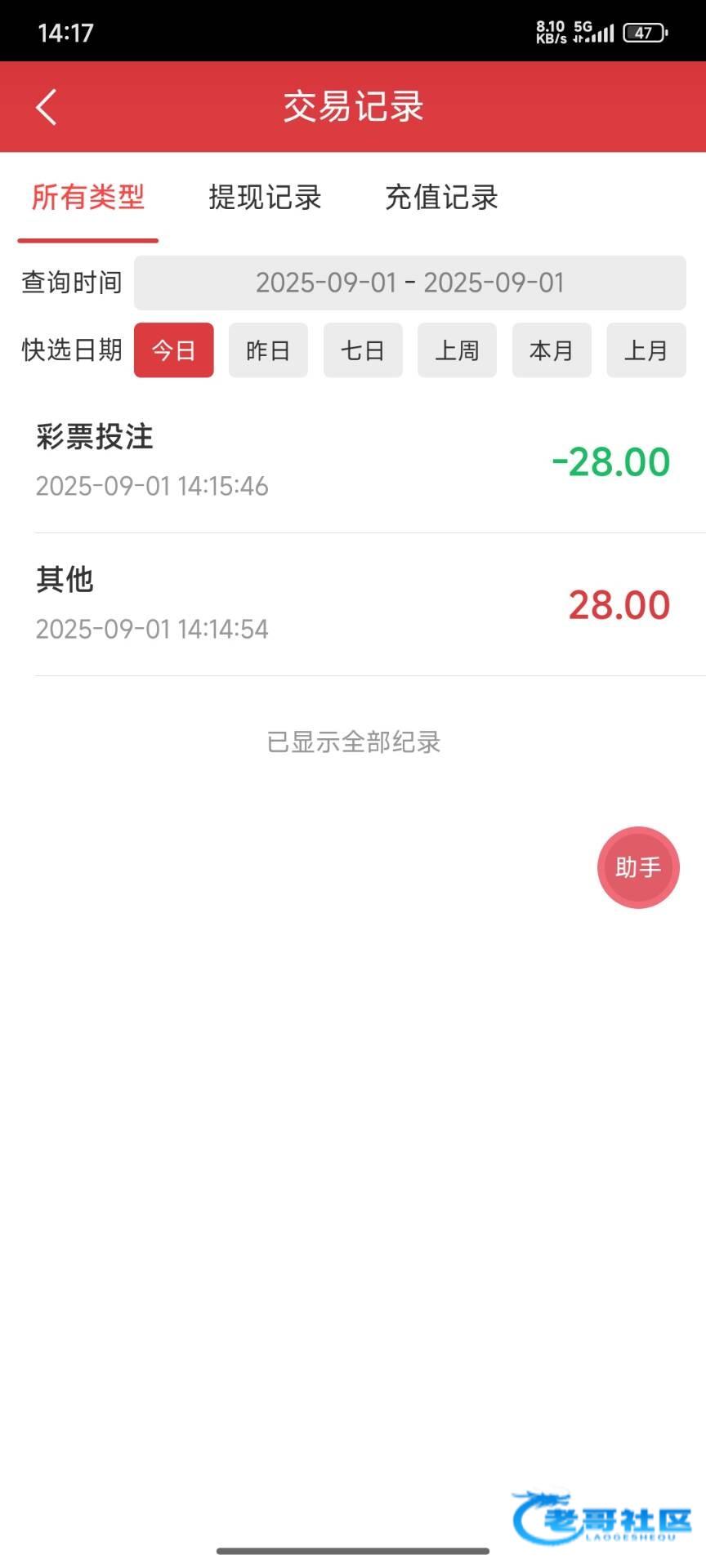Choose 上周 quick date filter
Viewport: 706px width, 1568px height.
457,350
